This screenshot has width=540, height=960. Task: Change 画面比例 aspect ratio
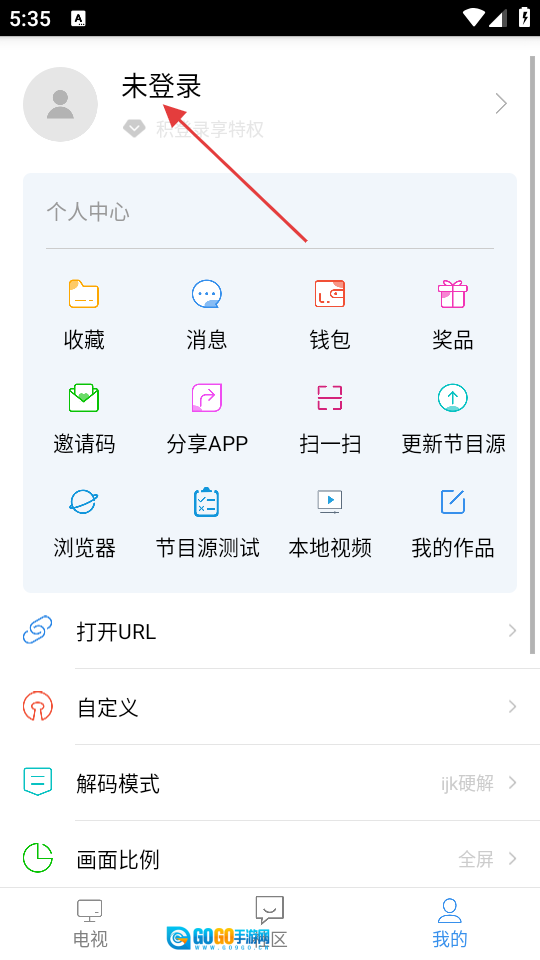click(x=270, y=859)
